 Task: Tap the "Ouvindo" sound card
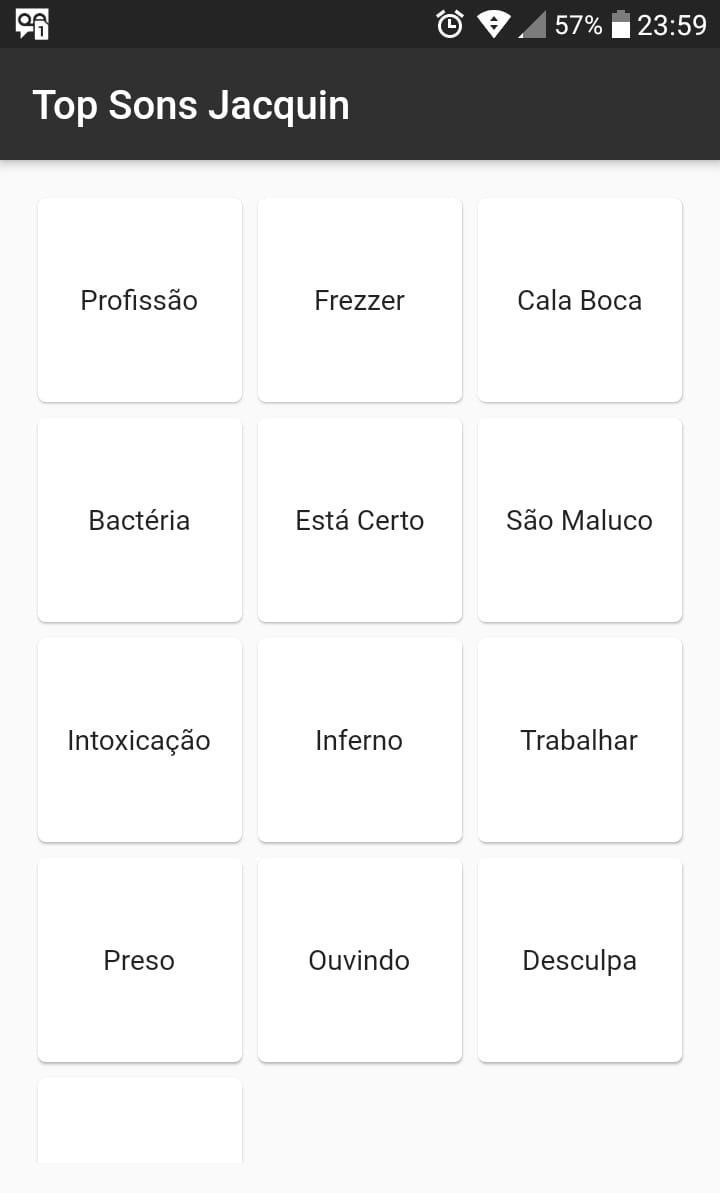[x=359, y=960]
